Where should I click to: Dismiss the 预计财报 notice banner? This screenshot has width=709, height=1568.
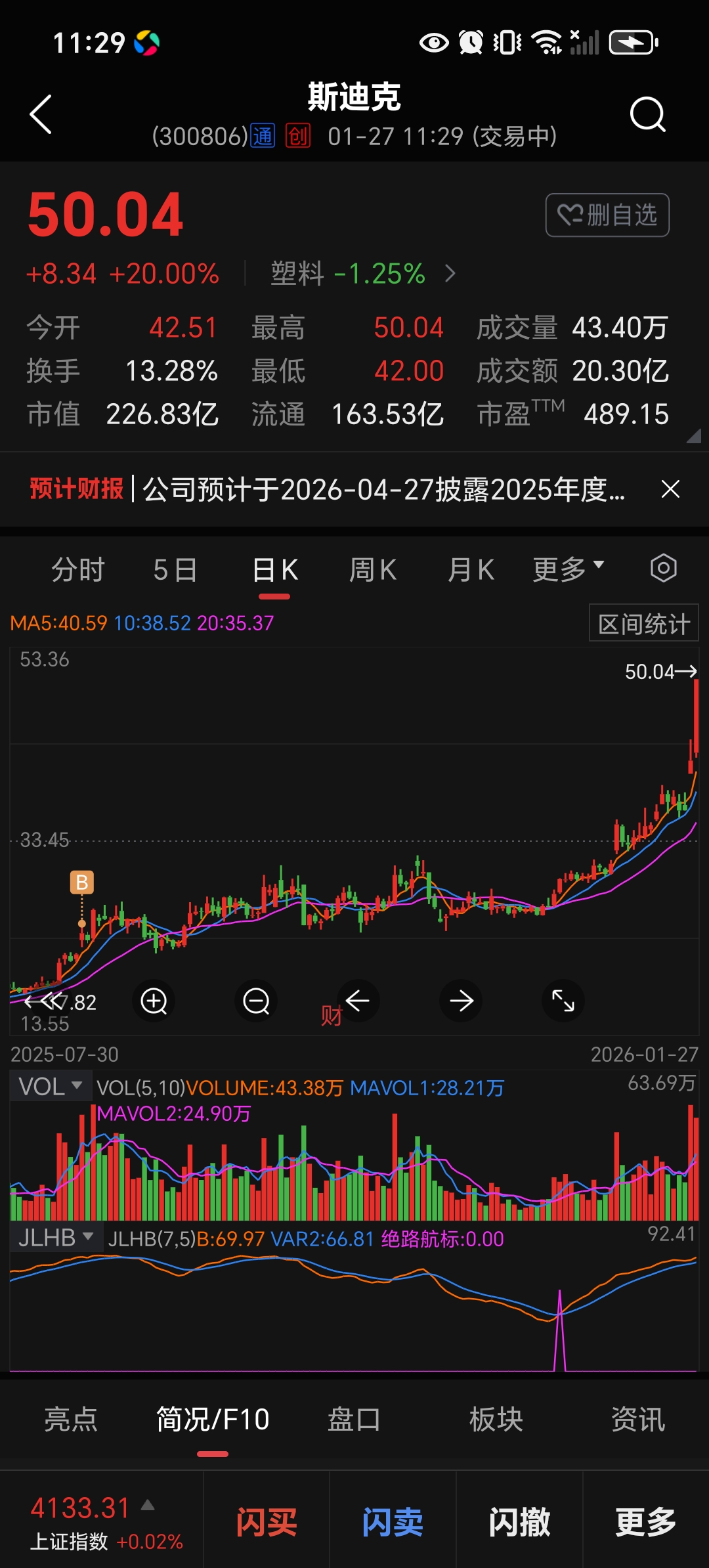click(x=670, y=489)
